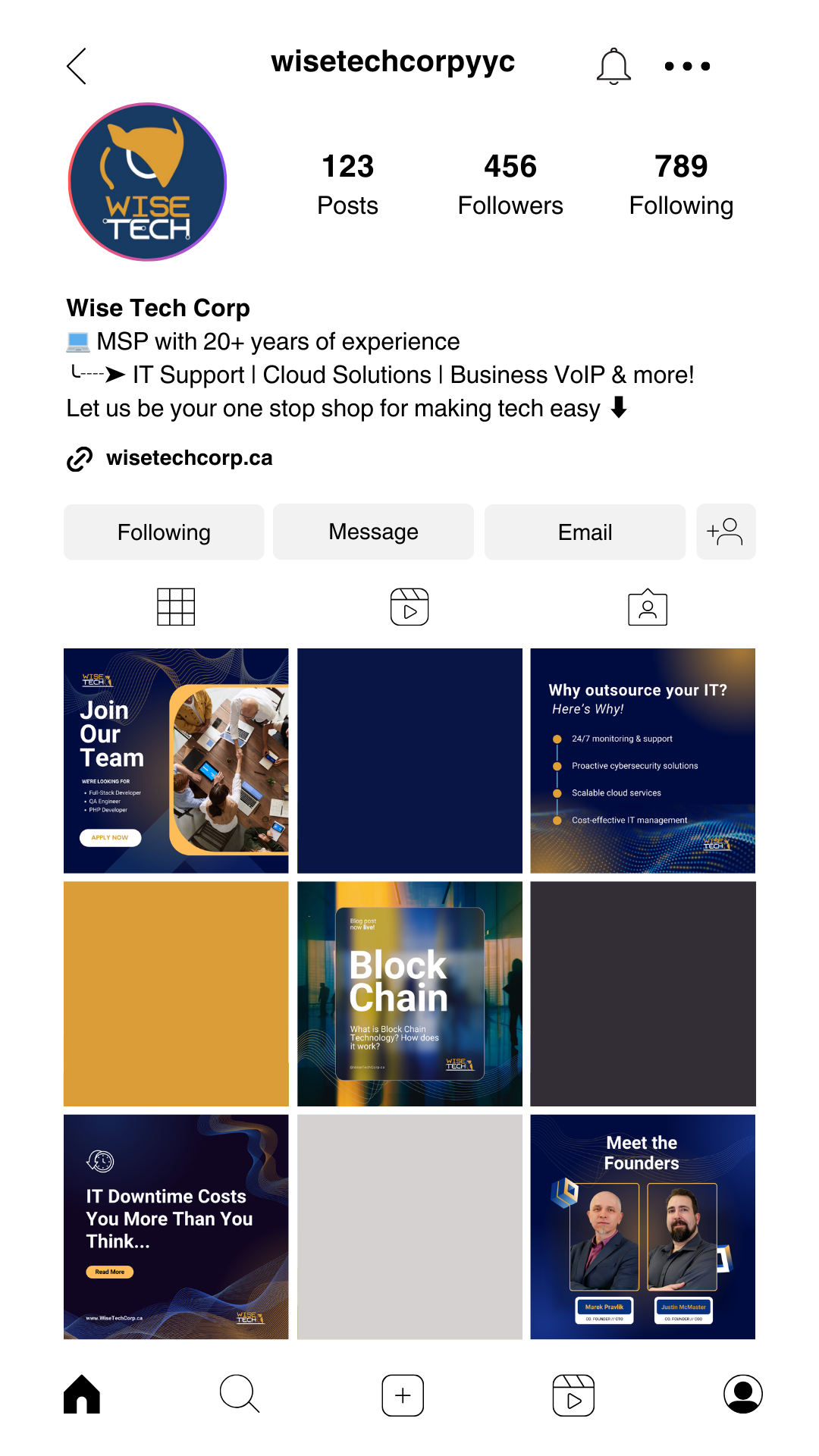Open the Meet the Founders post
This screenshot has width=819, height=1456.
[642, 1226]
